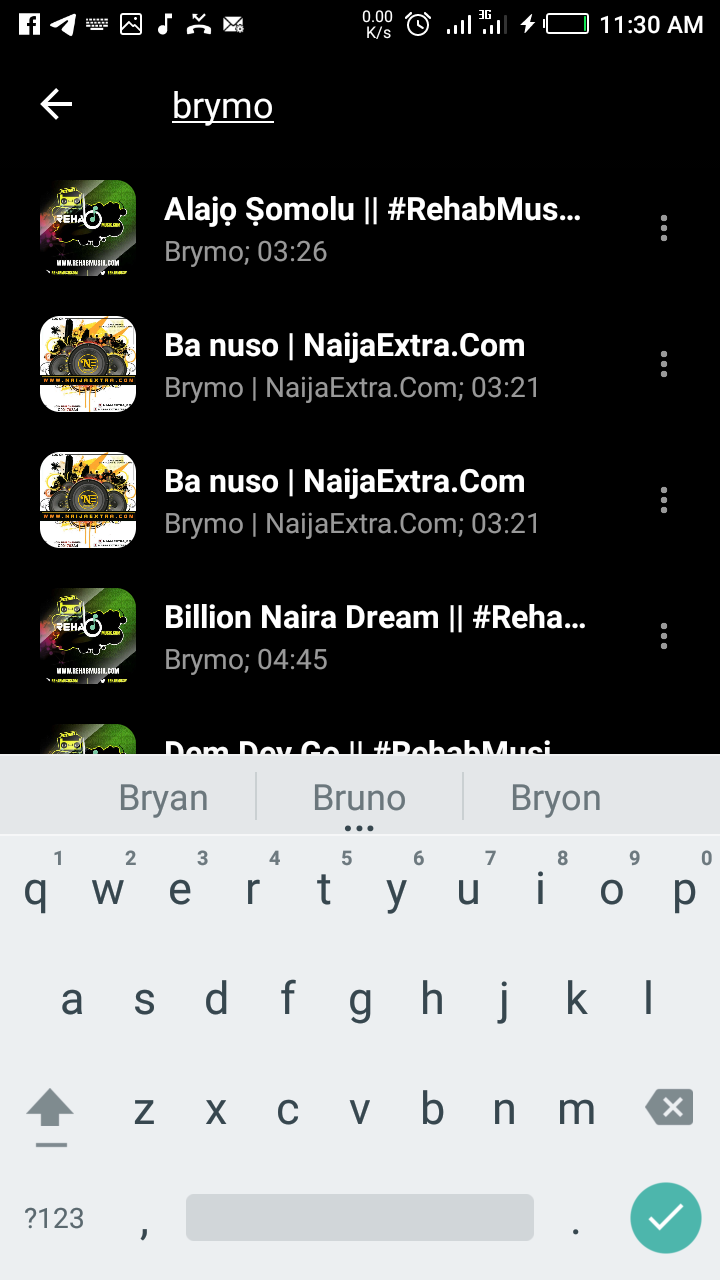Choose the Bryan keyboard suggestion
The width and height of the screenshot is (720, 1280).
[163, 797]
